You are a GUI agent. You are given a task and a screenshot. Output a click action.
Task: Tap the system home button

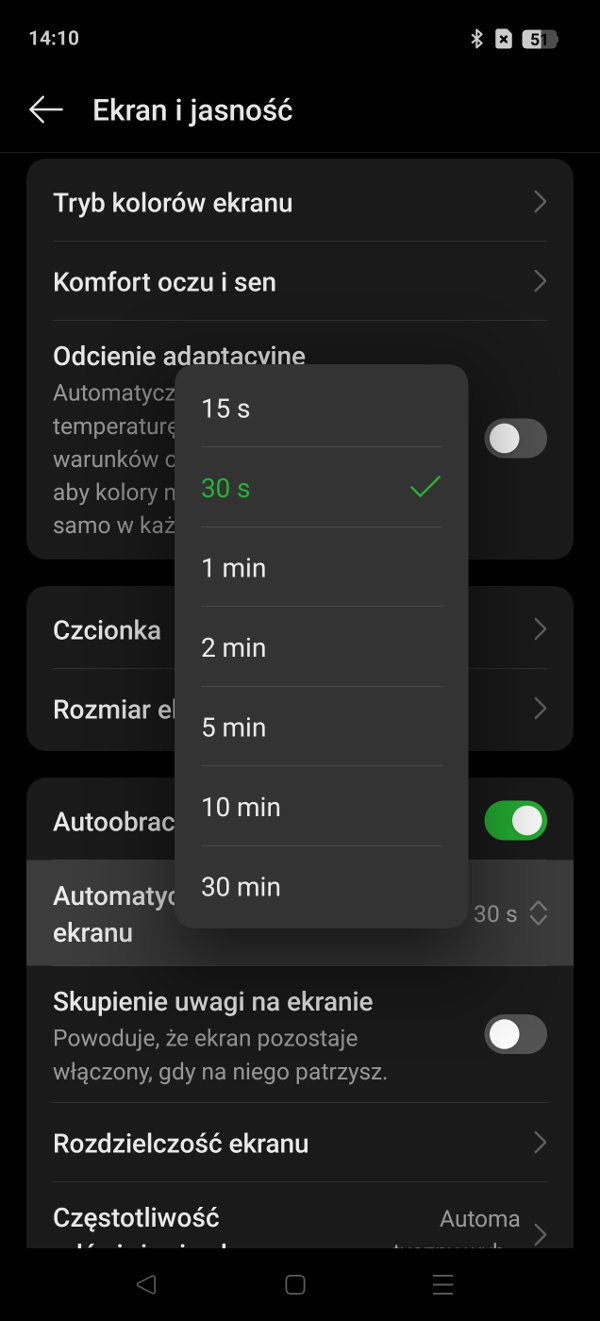coord(295,1285)
